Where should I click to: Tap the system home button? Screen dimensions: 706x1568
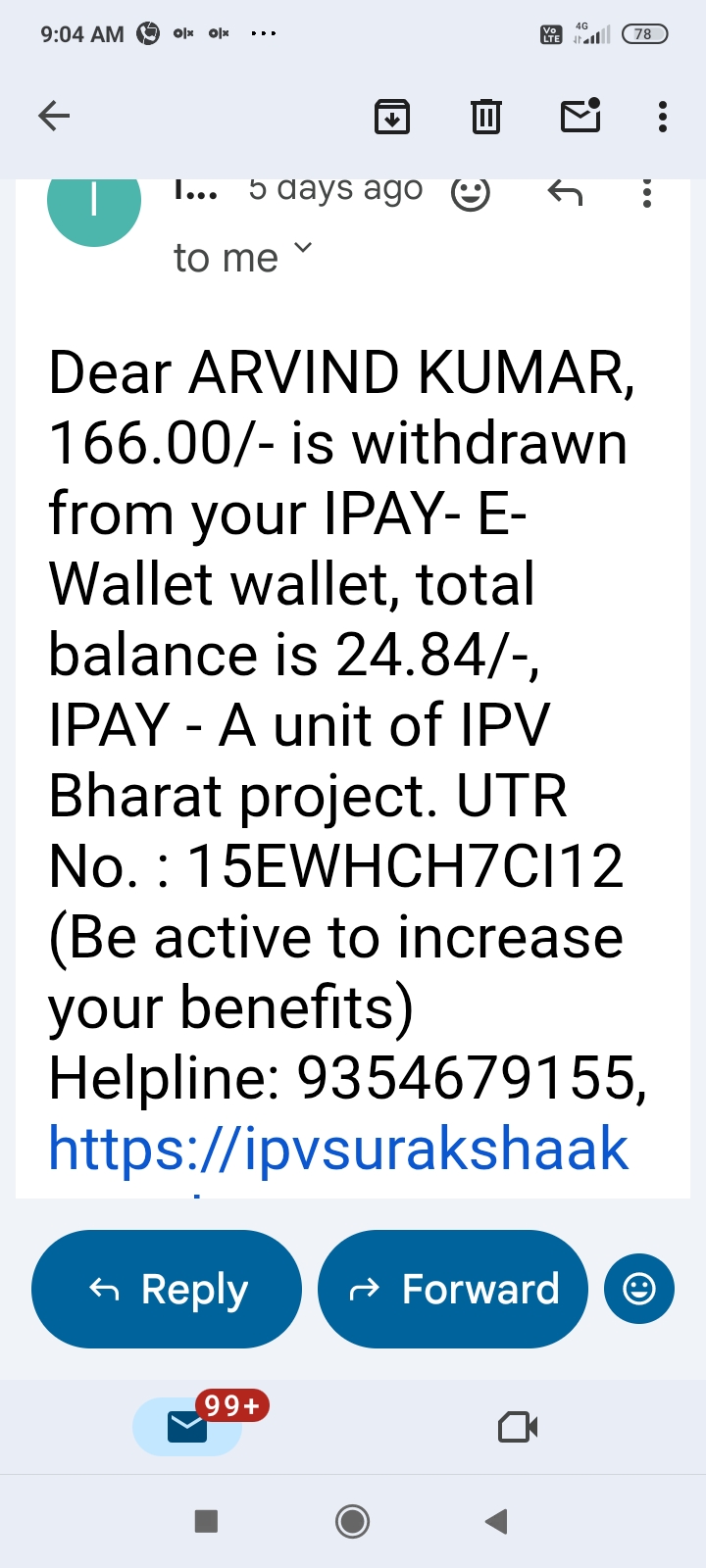pyautogui.click(x=352, y=1521)
